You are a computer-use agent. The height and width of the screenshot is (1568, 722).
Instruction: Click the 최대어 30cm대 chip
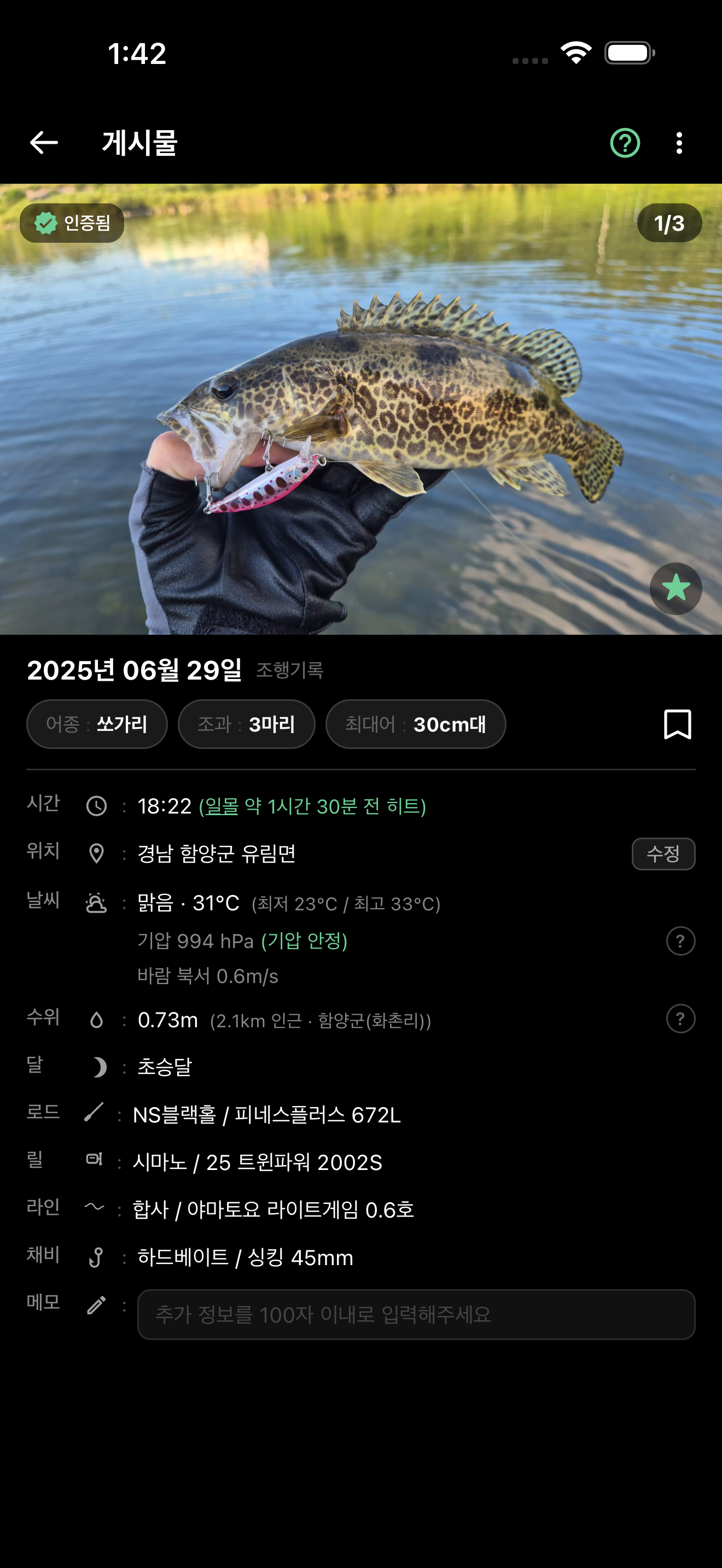[x=416, y=724]
